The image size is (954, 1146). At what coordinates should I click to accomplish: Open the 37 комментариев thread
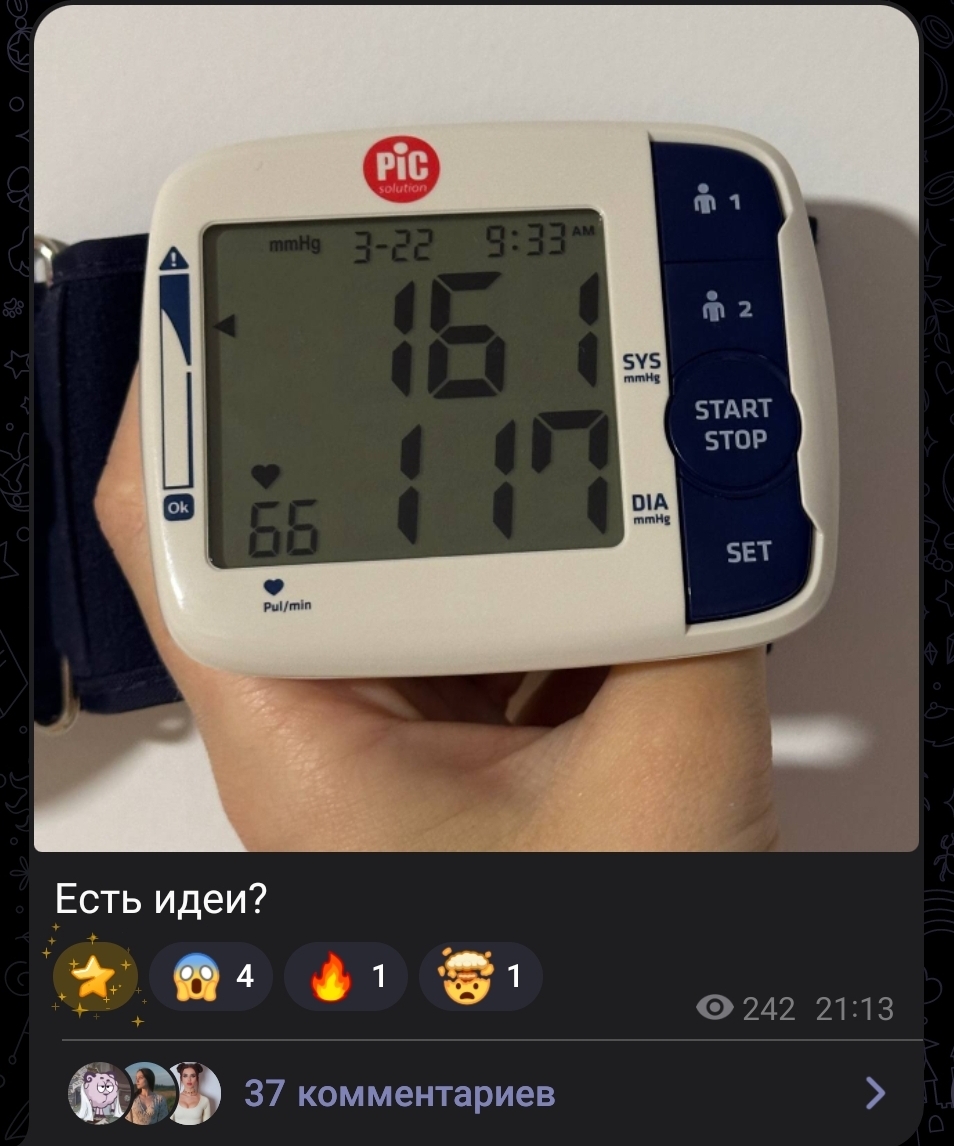point(476,1093)
